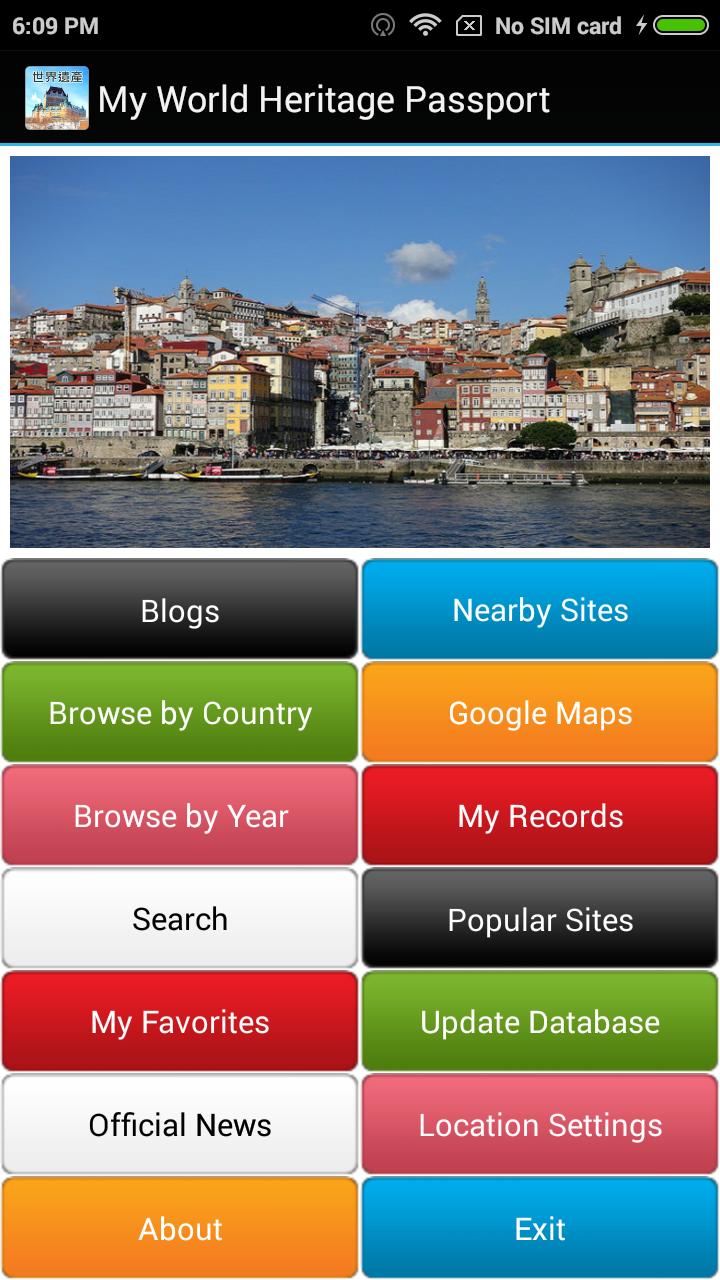720x1280 pixels.
Task: Open Google Maps view
Action: coord(540,713)
